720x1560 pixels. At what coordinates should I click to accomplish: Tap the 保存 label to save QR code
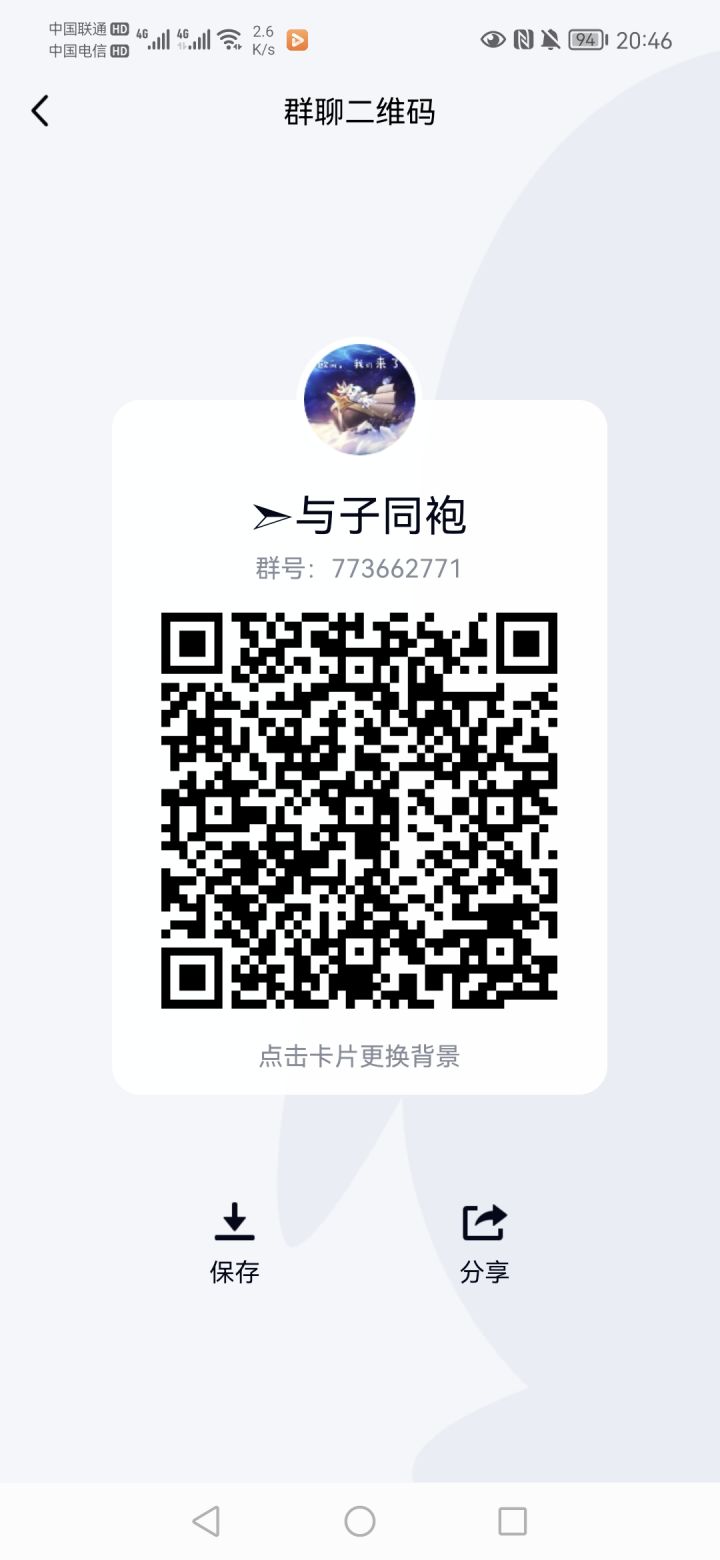click(234, 1272)
